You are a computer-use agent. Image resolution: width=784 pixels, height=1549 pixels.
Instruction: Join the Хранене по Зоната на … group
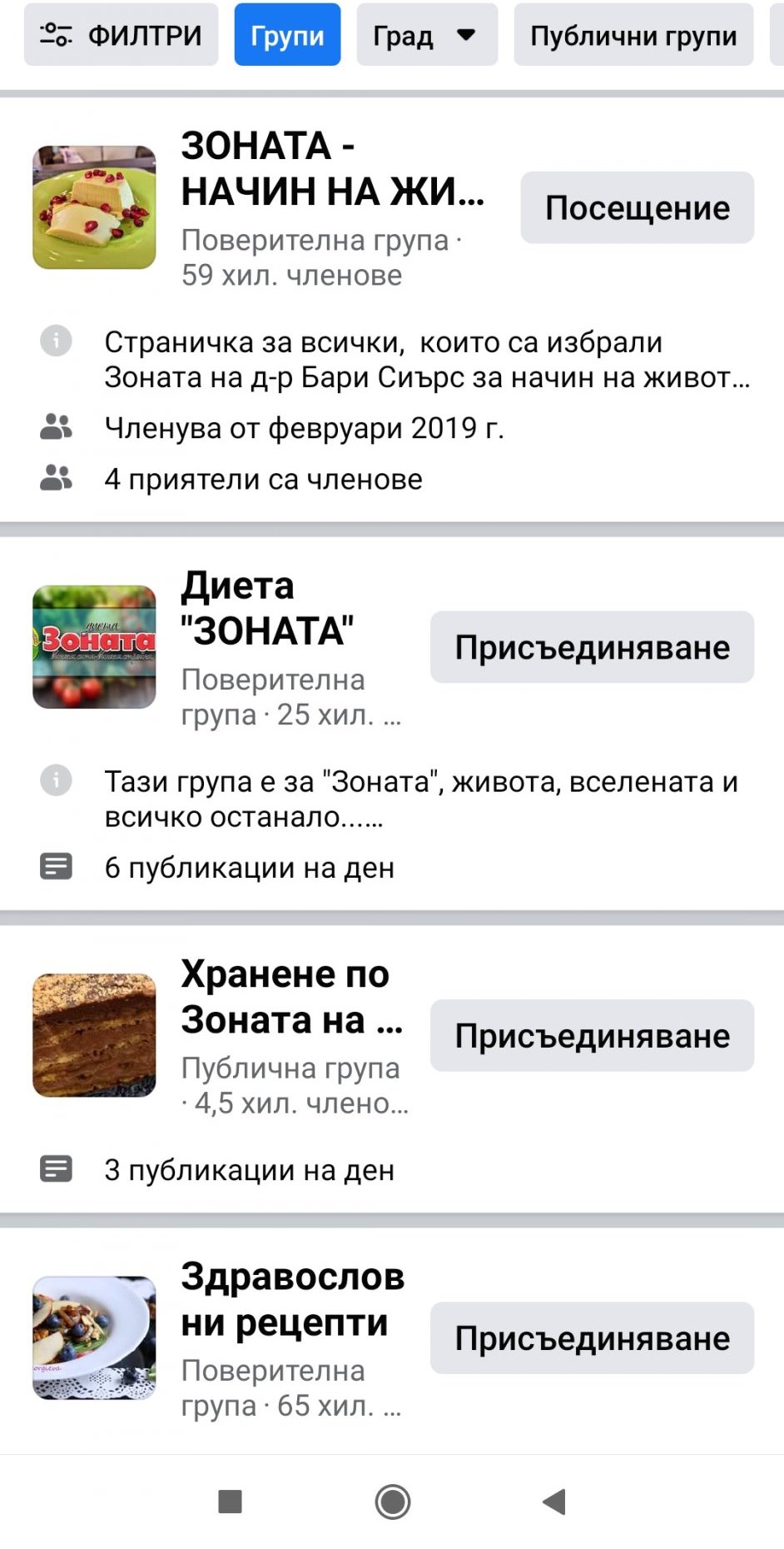point(592,1035)
